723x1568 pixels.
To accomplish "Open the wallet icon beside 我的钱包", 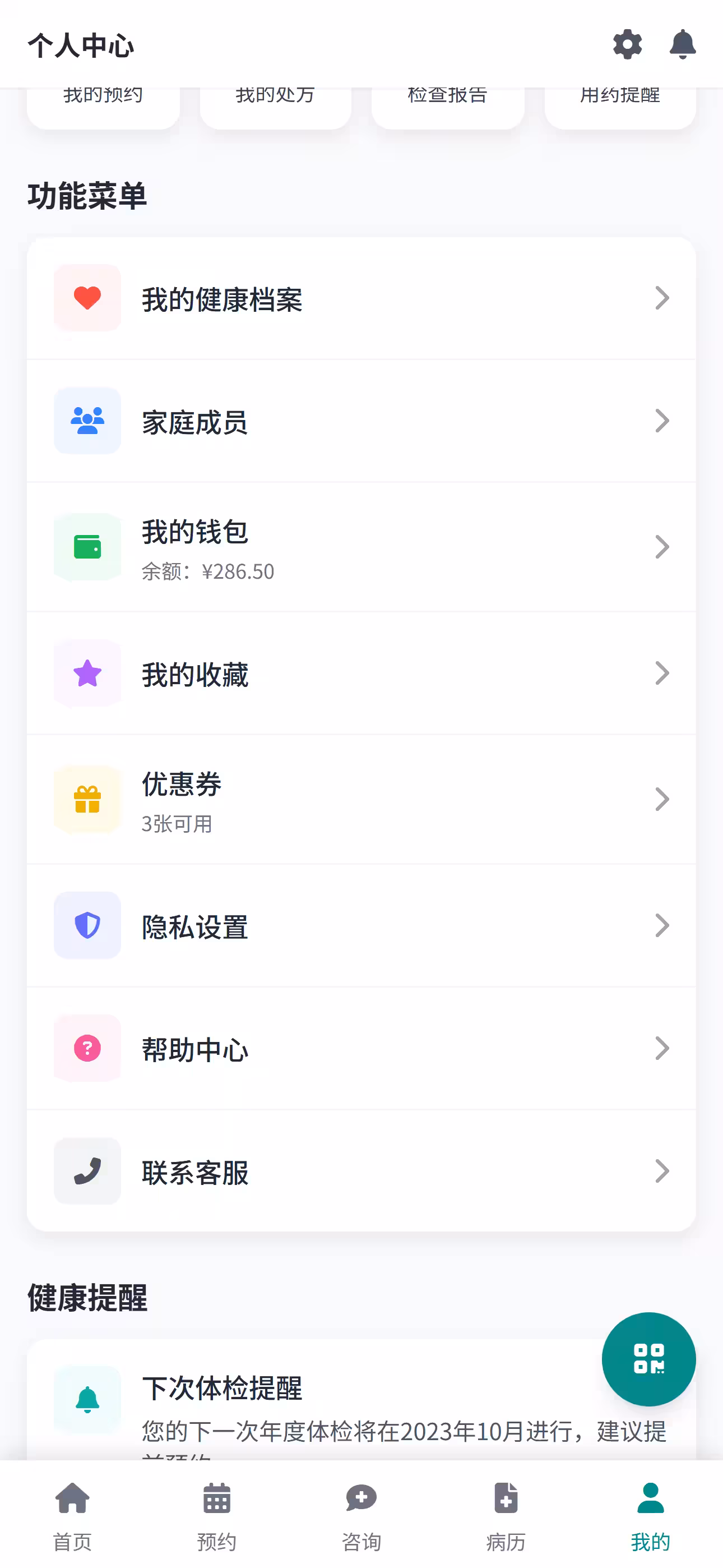I will pyautogui.click(x=87, y=547).
